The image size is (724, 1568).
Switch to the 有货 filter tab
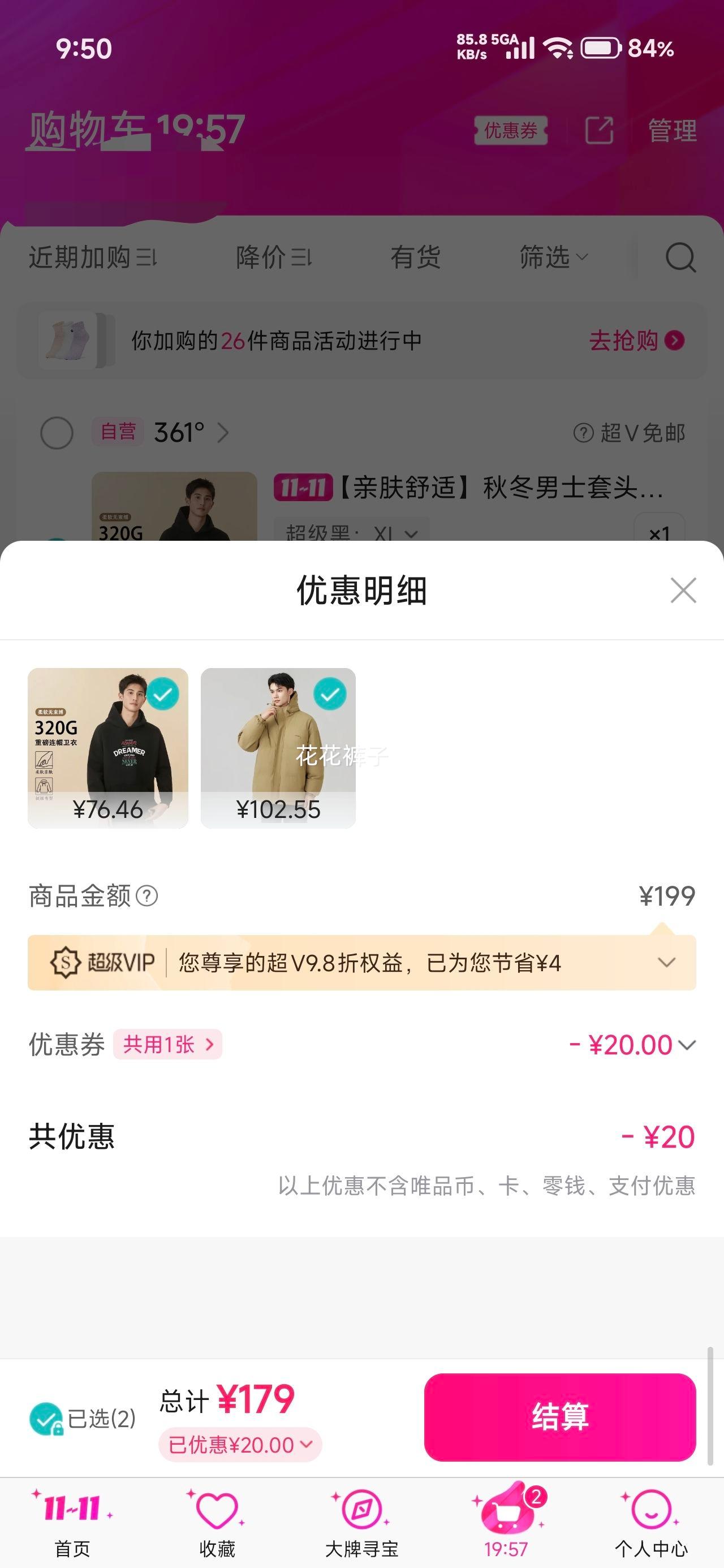tap(416, 258)
